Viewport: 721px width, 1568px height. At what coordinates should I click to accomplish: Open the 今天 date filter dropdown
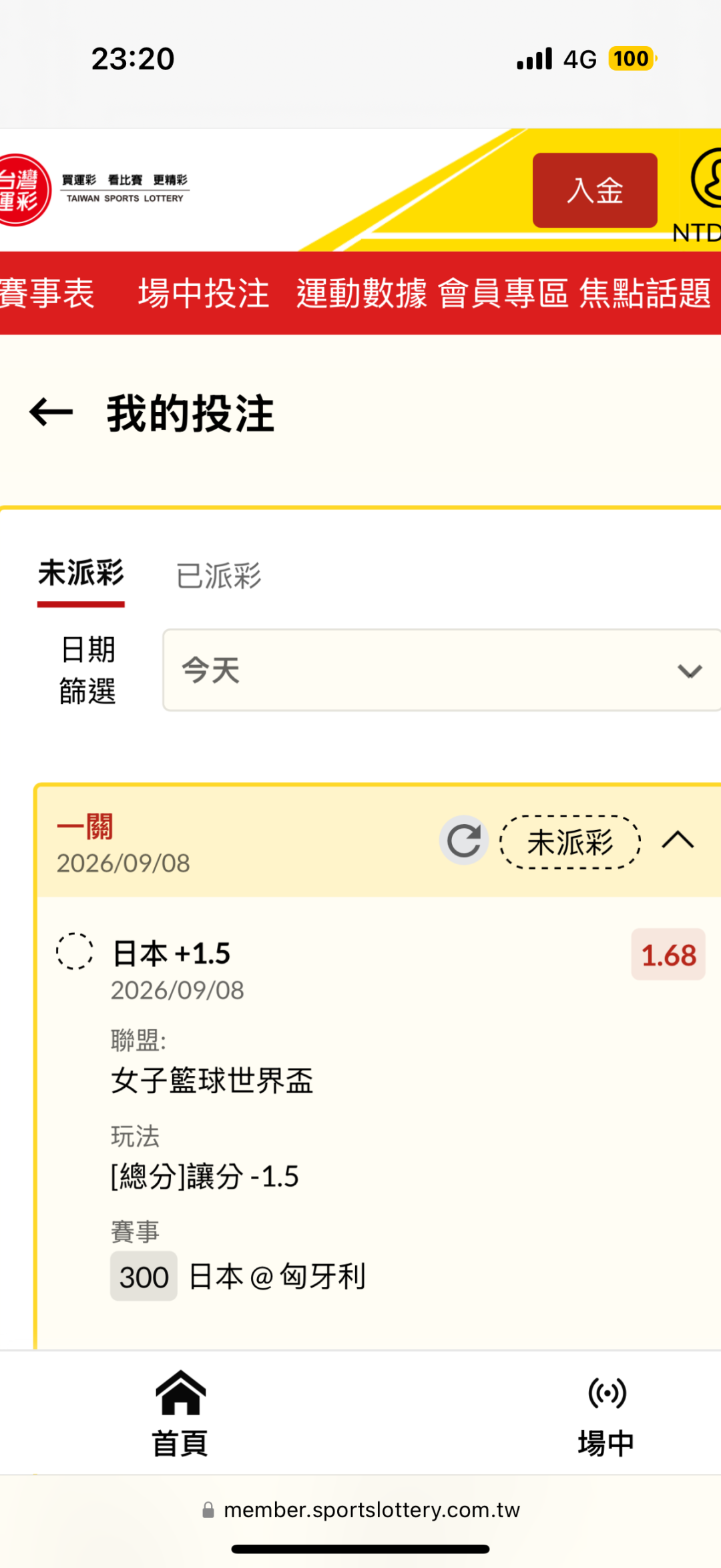pos(442,670)
